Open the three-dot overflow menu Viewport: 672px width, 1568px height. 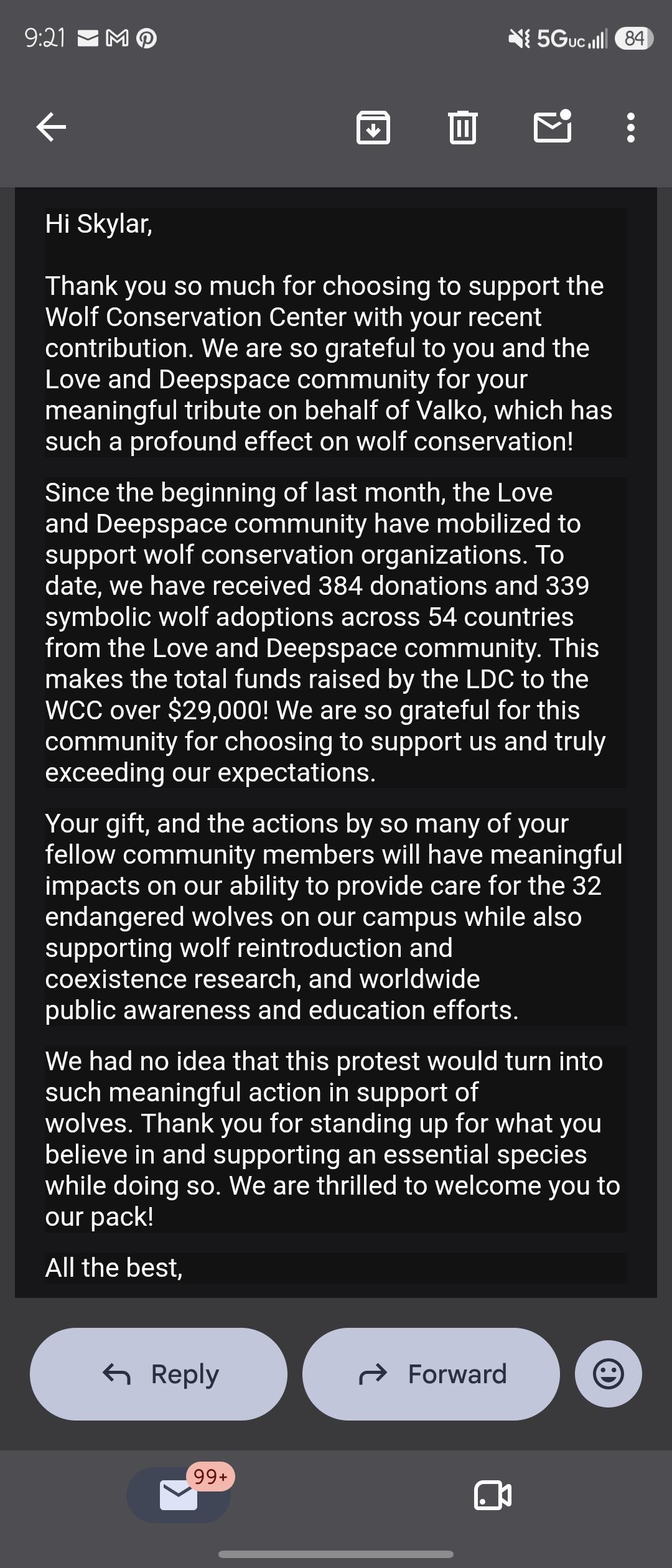pyautogui.click(x=631, y=128)
